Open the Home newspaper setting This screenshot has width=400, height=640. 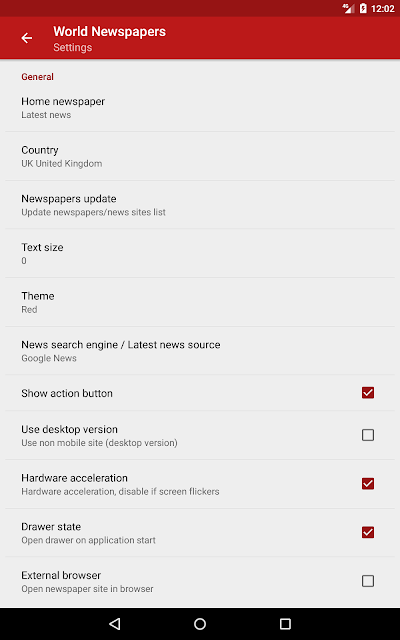[x=200, y=108]
